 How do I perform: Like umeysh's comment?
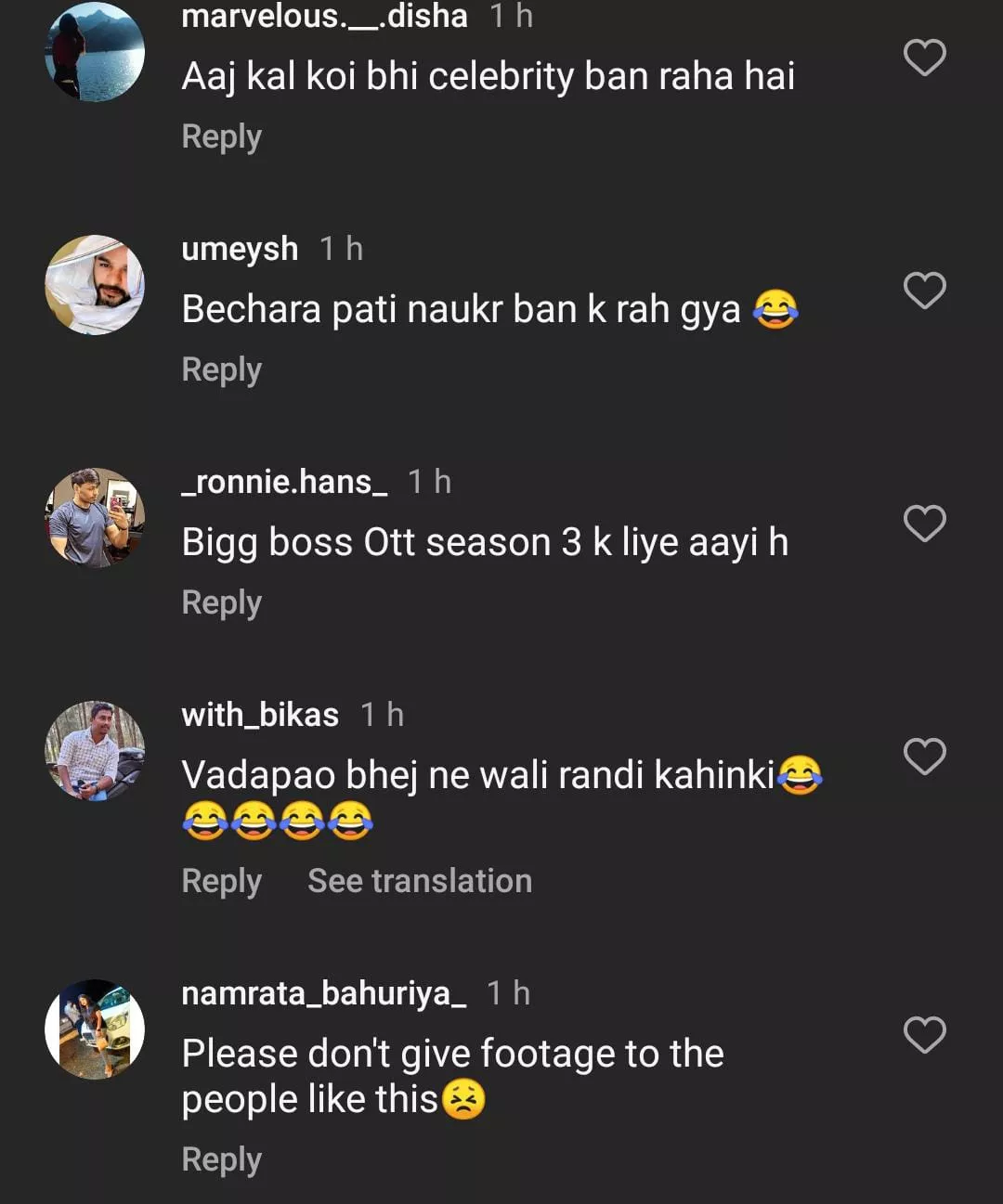pos(924,291)
